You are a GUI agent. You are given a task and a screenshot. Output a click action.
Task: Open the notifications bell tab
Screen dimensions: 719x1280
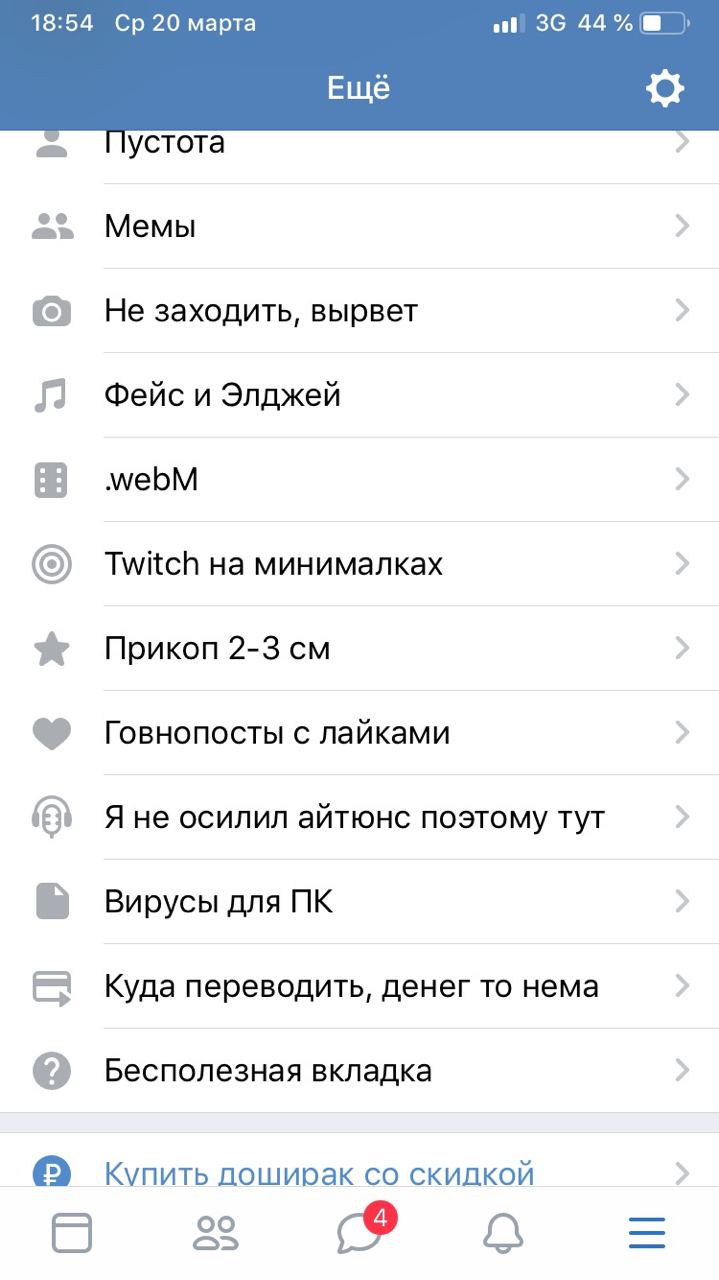[x=503, y=1233]
